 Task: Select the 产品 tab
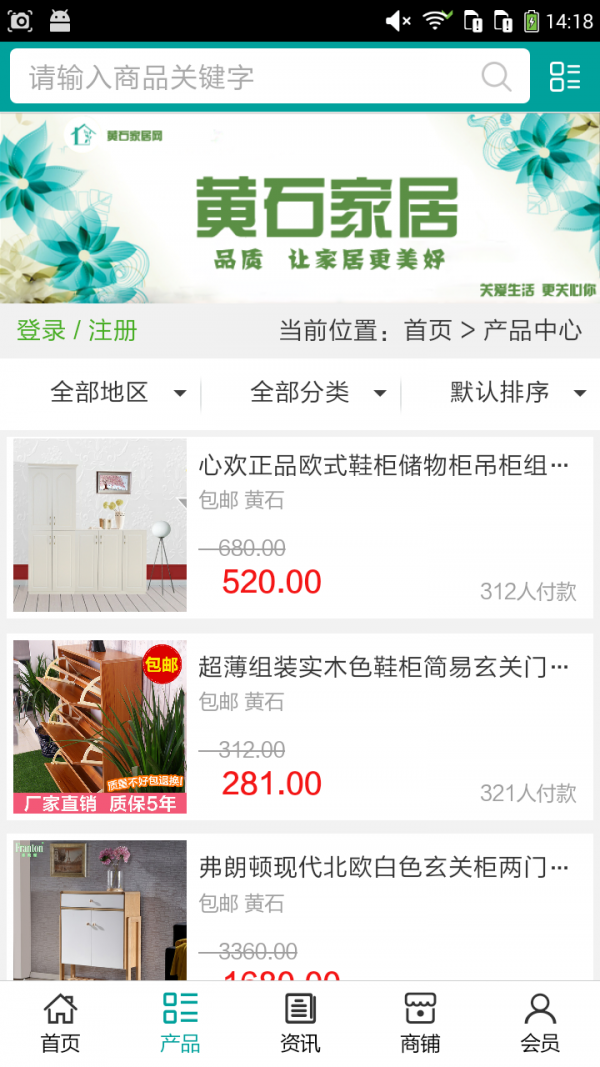180,1023
